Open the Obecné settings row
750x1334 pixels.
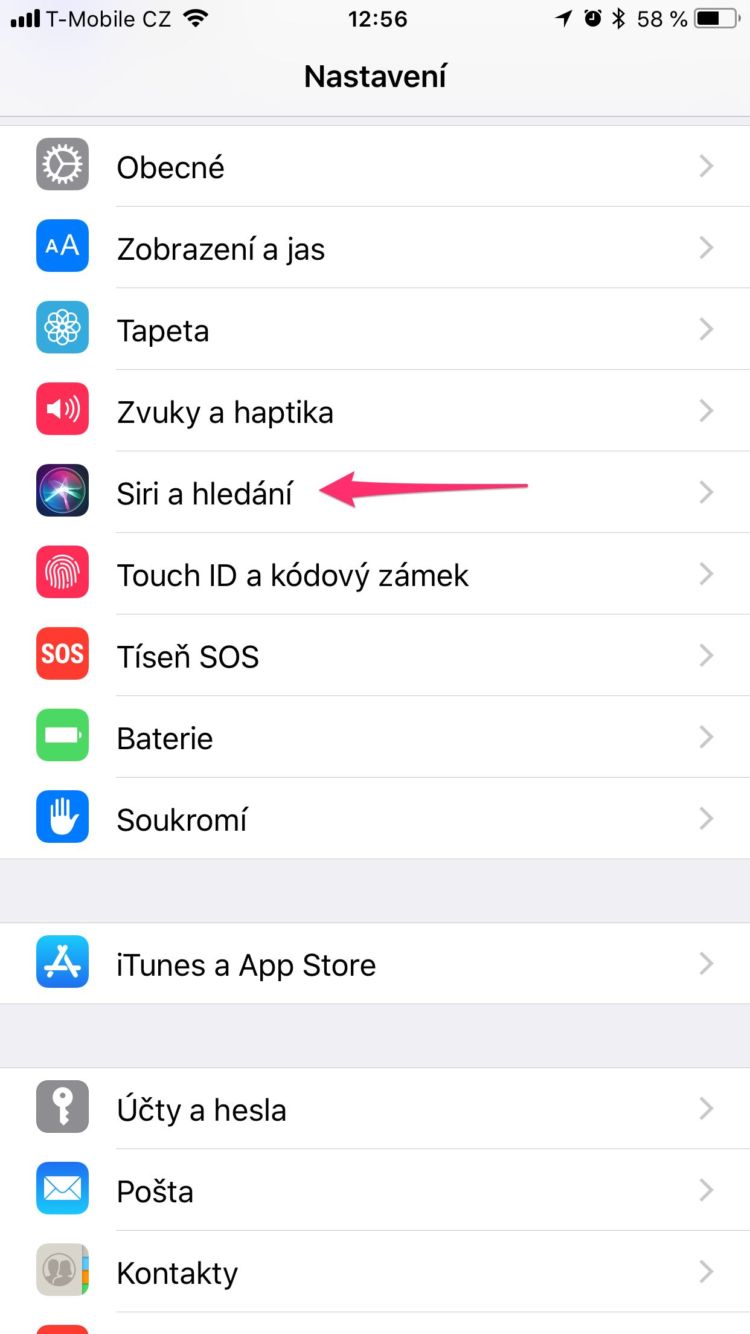point(375,166)
